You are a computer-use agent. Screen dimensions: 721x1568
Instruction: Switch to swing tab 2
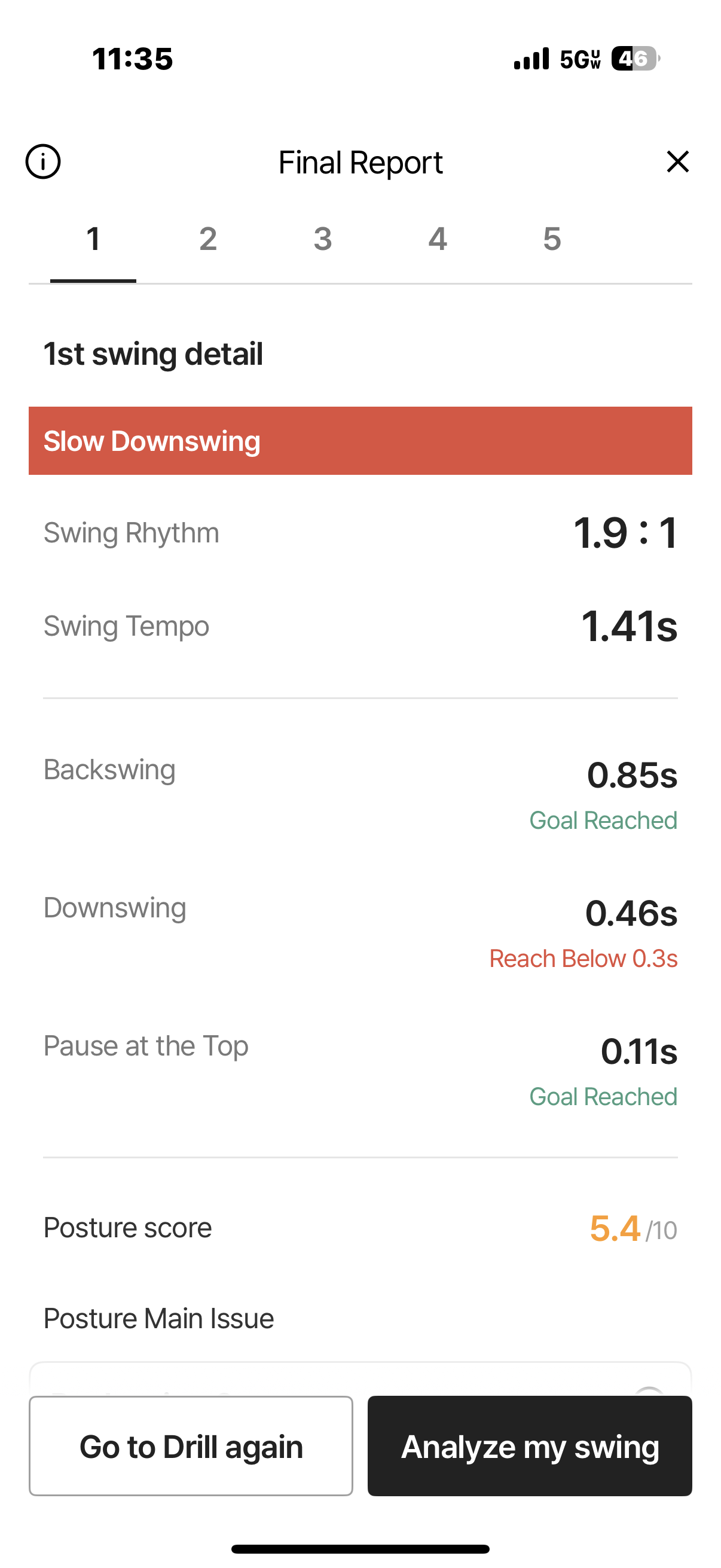pos(208,239)
